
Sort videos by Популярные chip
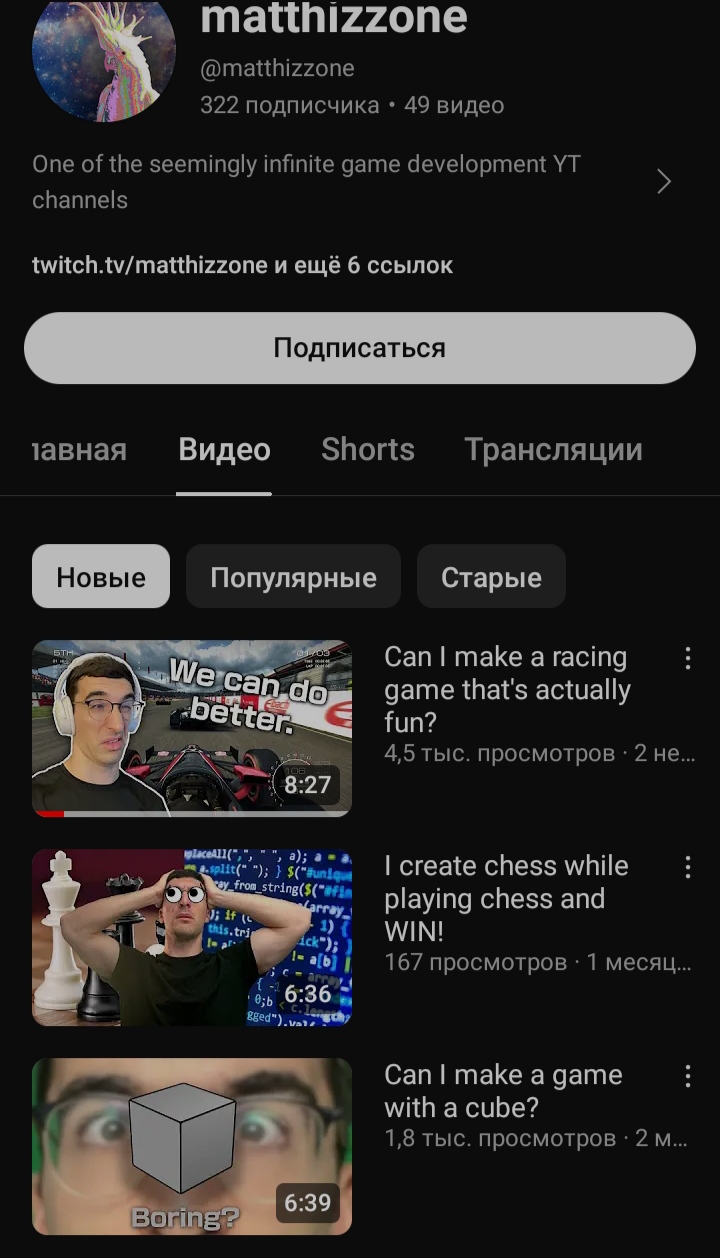[x=293, y=577]
